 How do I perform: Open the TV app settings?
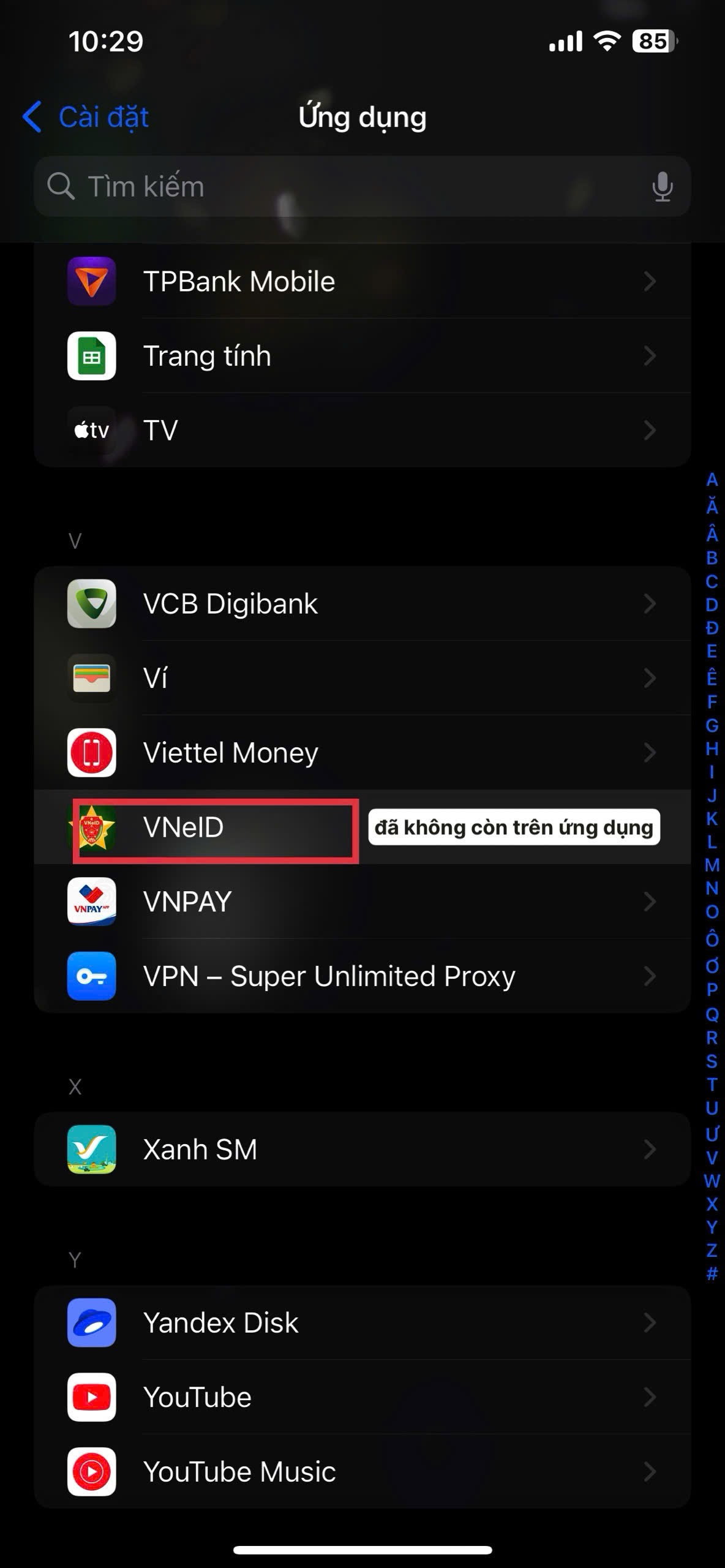[x=361, y=430]
